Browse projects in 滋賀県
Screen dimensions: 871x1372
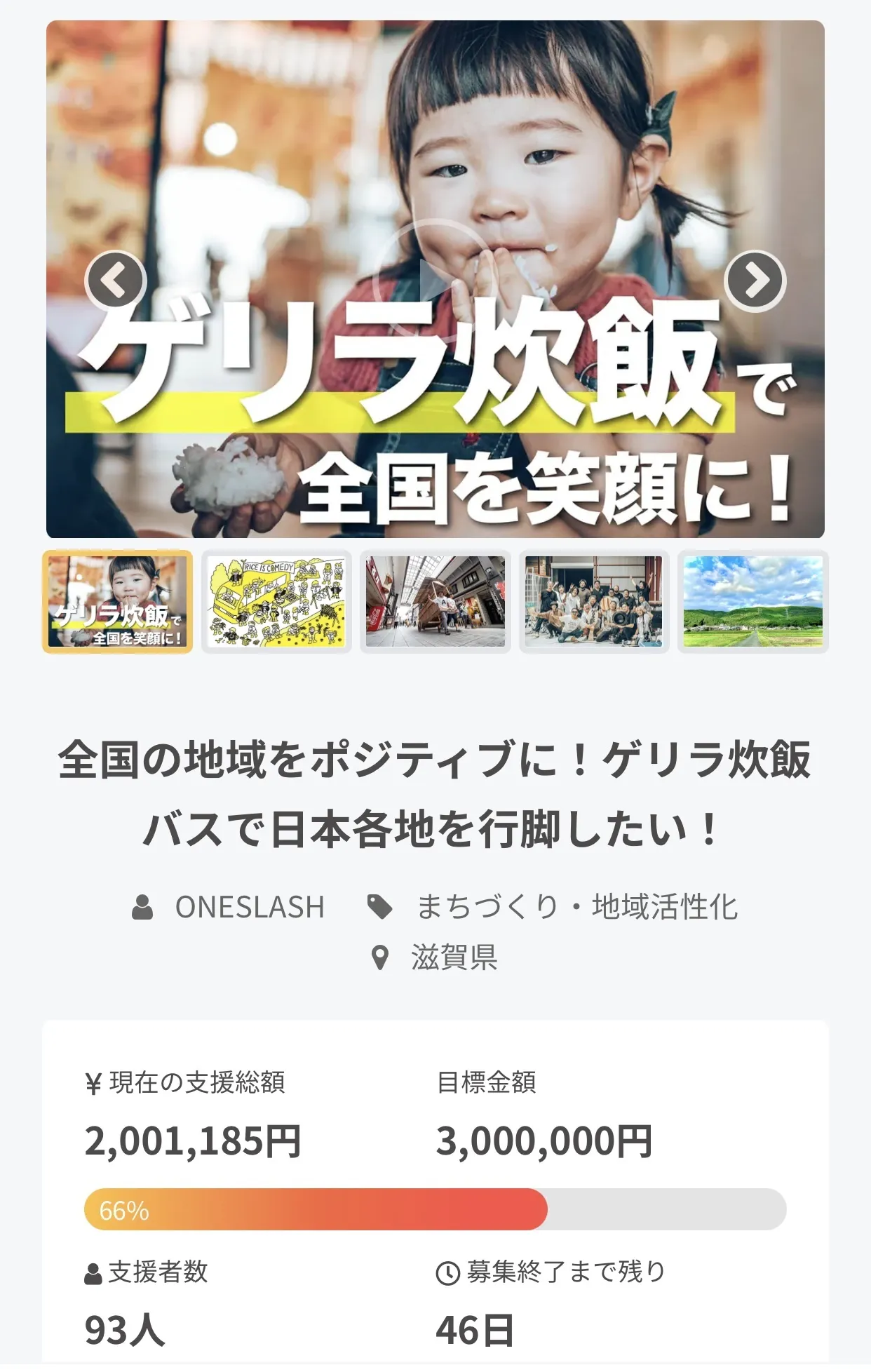click(x=454, y=957)
